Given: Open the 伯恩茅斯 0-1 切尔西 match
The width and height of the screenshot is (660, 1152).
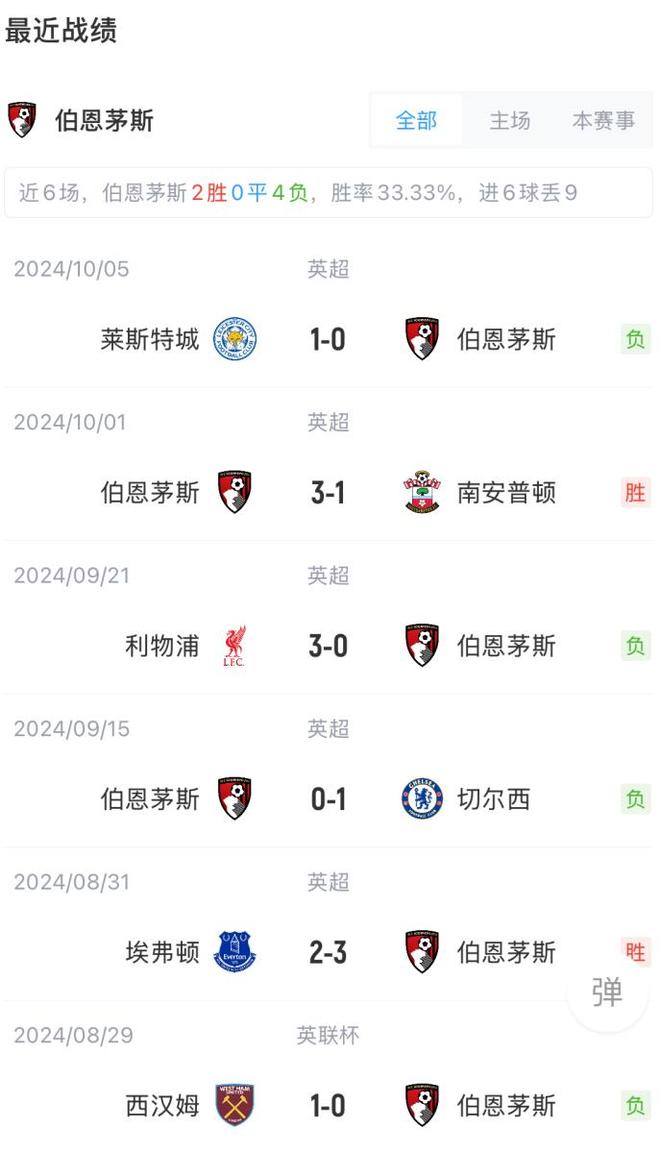Looking at the screenshot, I should [328, 799].
